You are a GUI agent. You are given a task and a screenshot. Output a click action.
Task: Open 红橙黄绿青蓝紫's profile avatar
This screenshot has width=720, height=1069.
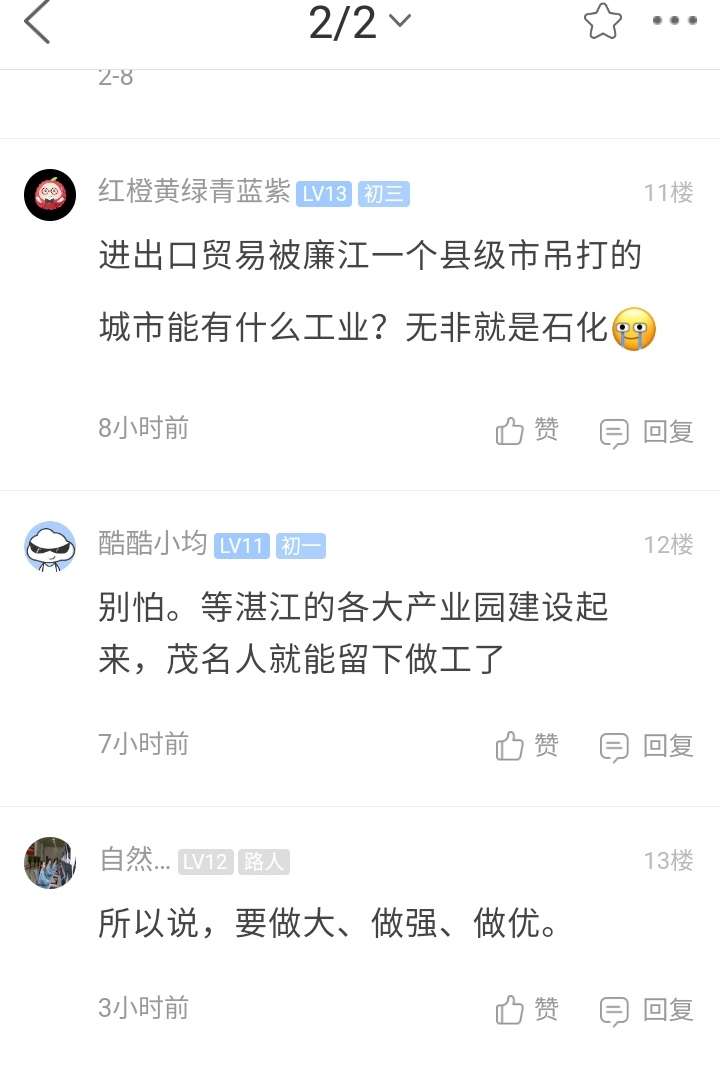tap(50, 195)
